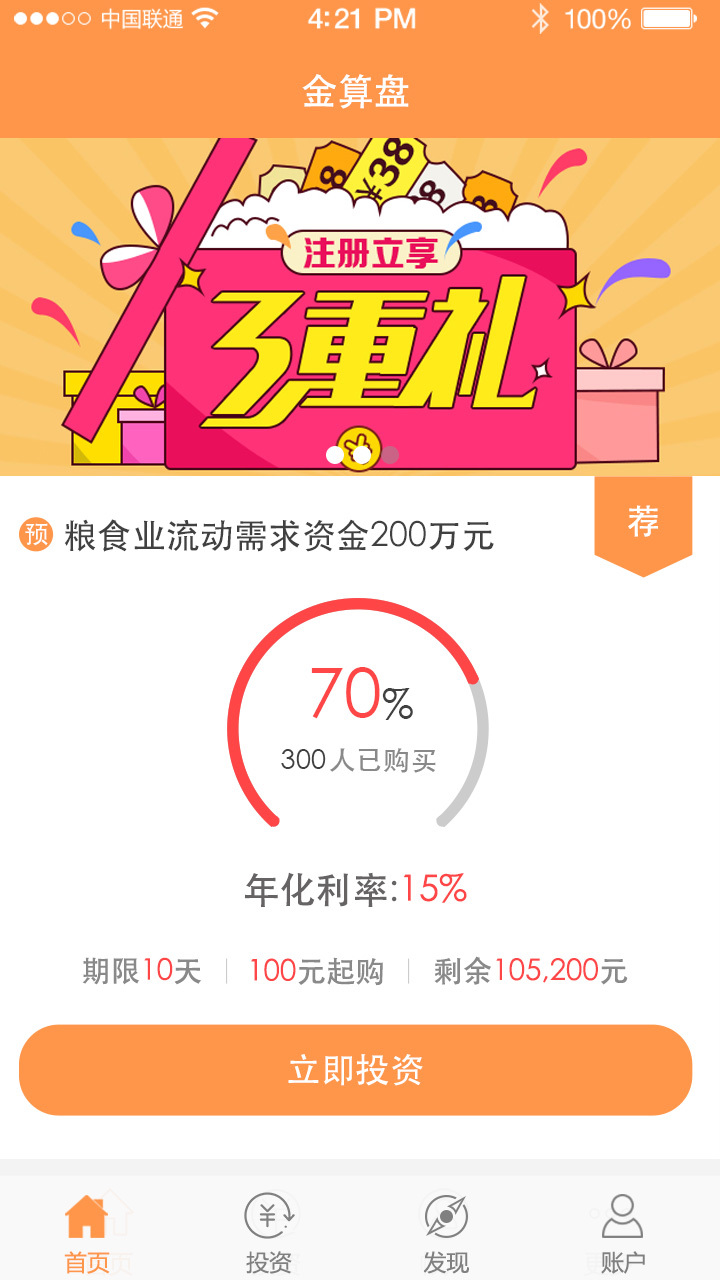Screen dimensions: 720x1280
Task: Tap the 立即投资 invest now button
Action: [360, 1069]
